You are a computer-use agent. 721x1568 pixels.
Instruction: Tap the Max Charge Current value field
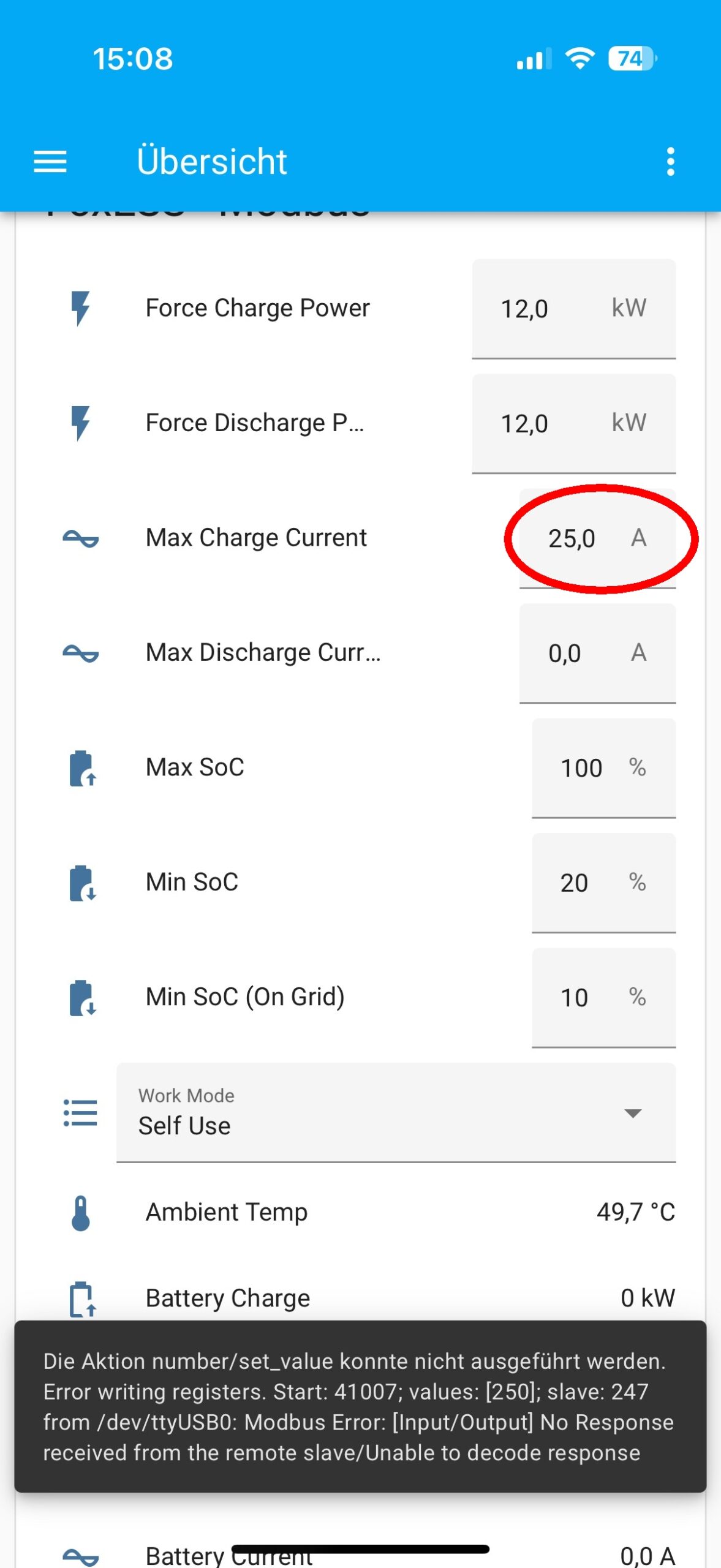(598, 538)
